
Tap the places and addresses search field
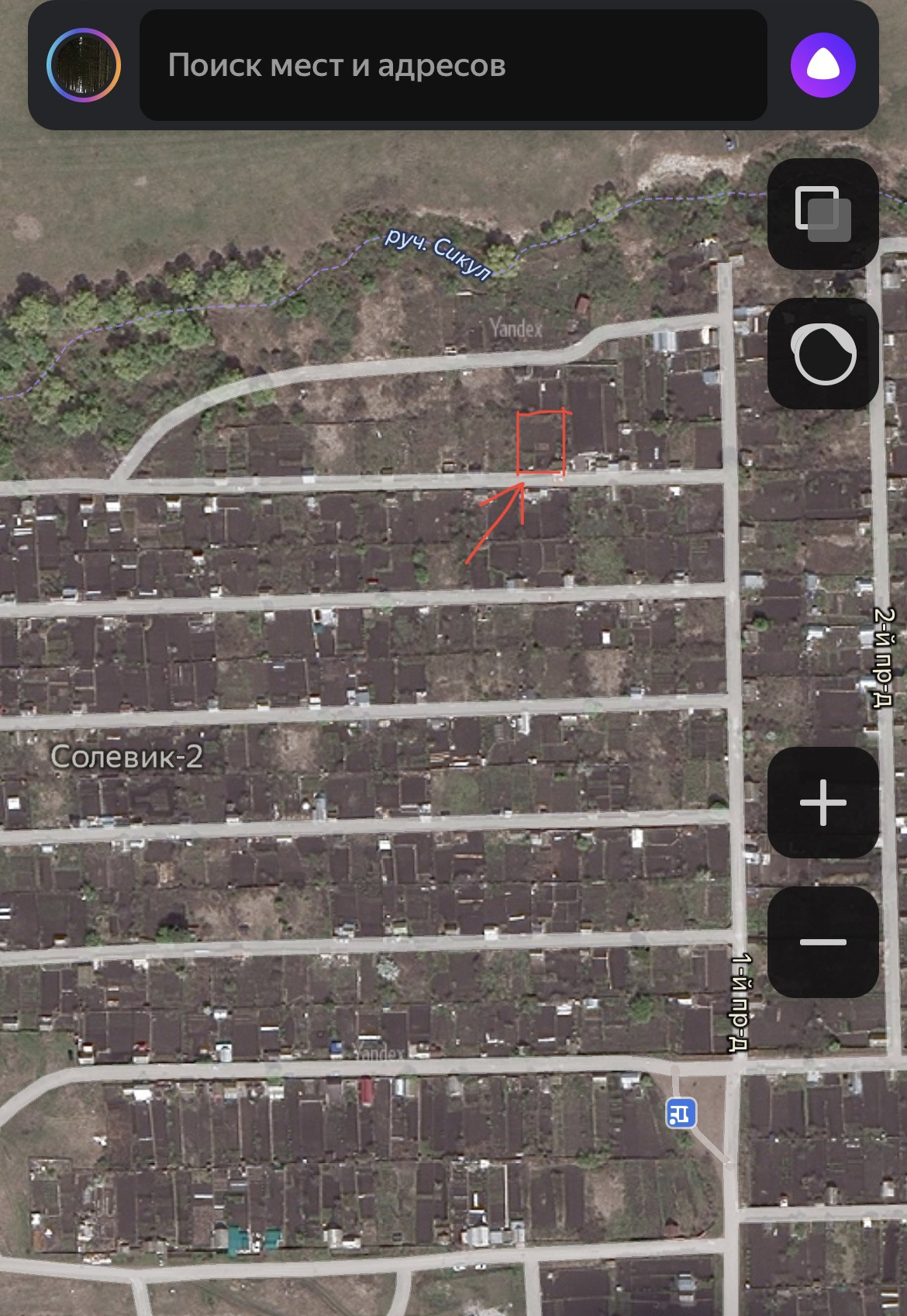coord(453,65)
